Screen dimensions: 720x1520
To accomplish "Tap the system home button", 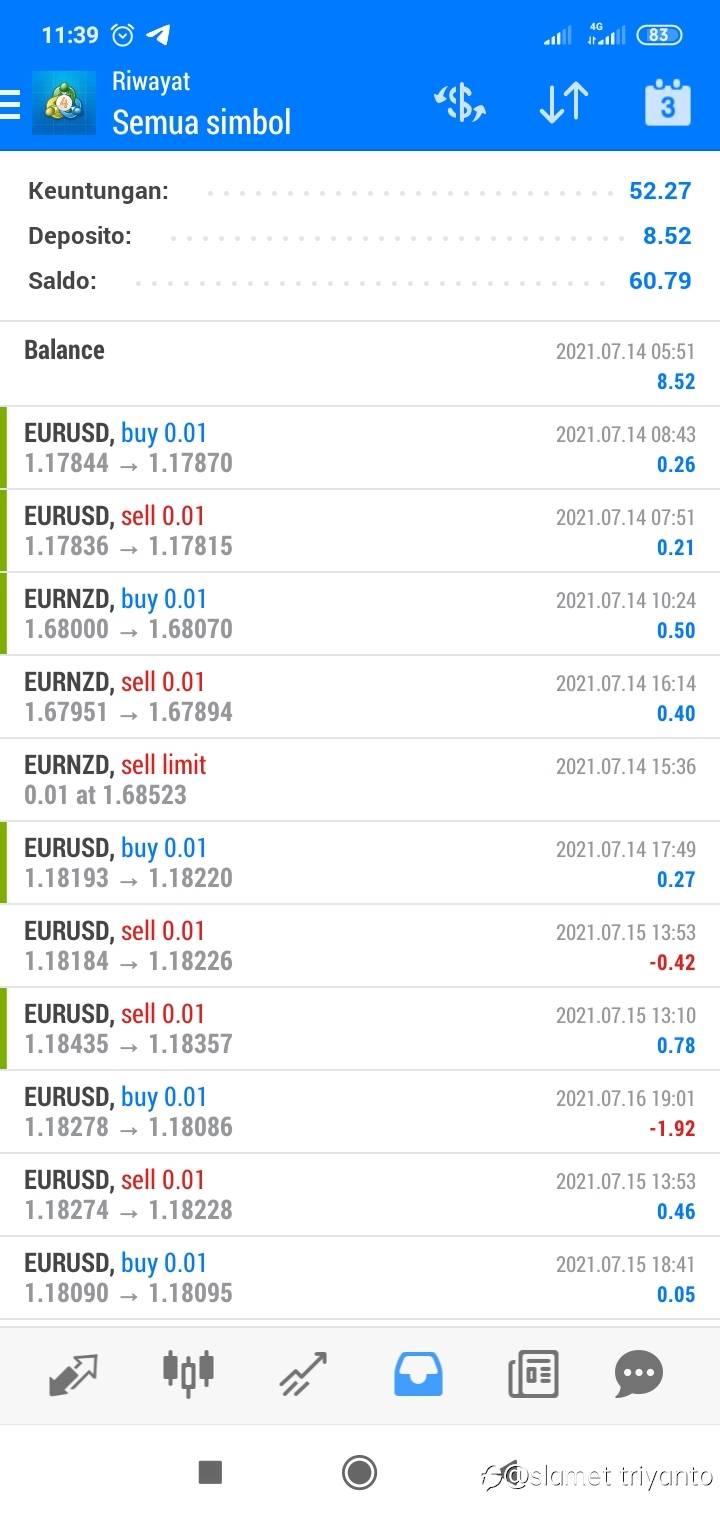I will (x=359, y=1472).
